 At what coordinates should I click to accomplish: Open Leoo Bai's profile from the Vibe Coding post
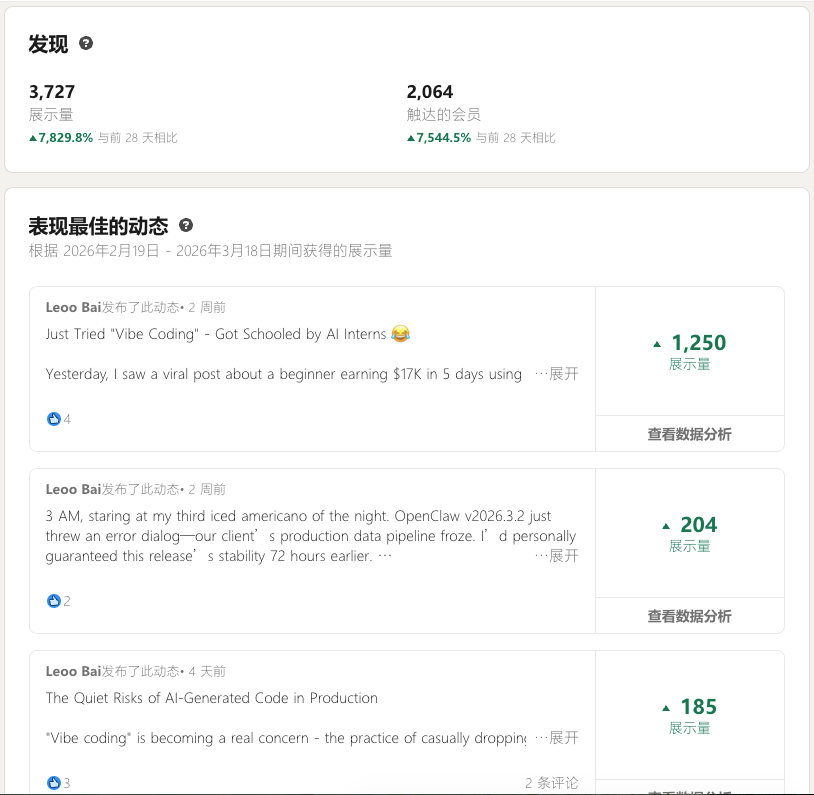click(73, 307)
